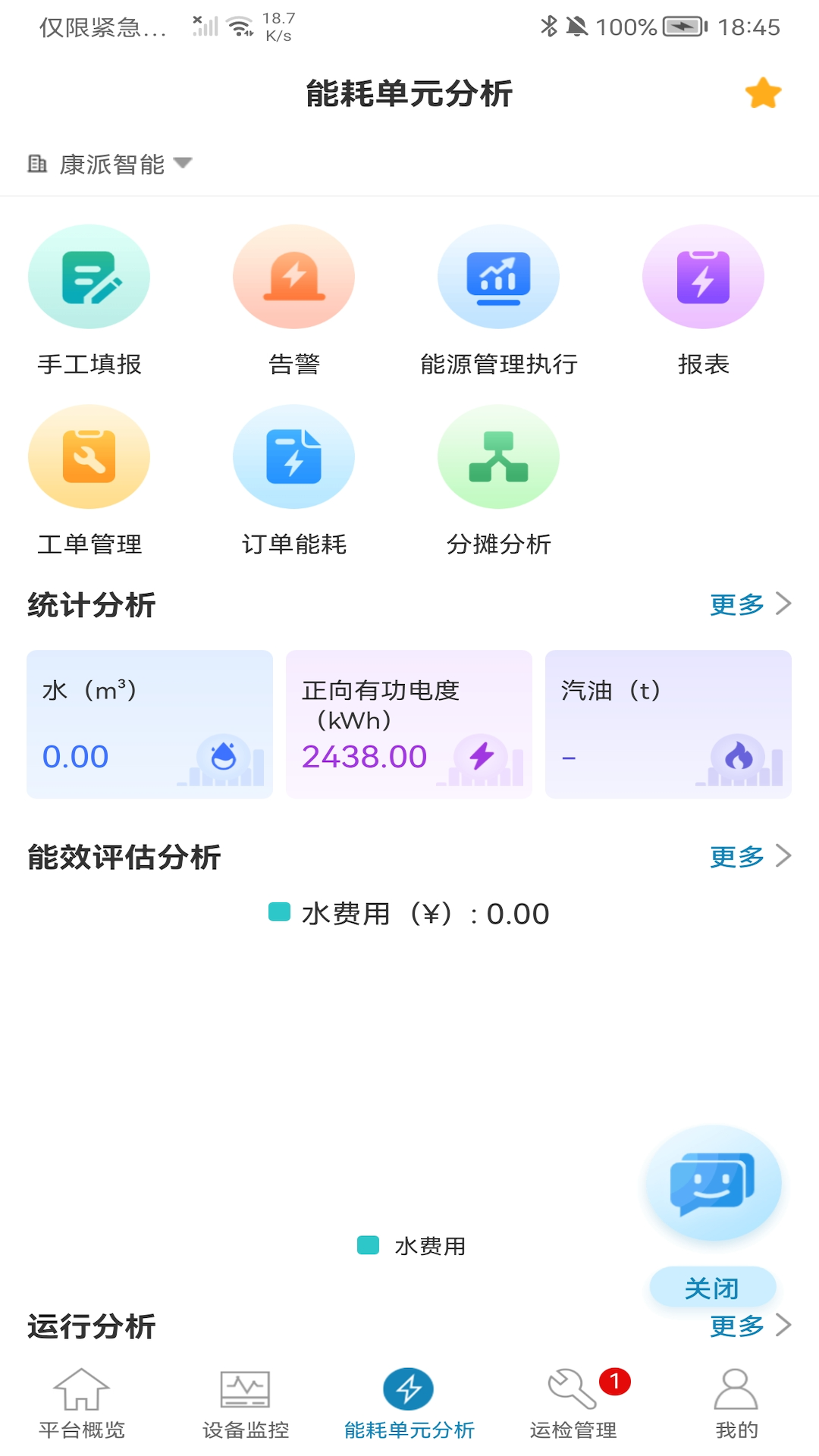Open the floating chat assistant icon

(713, 1183)
